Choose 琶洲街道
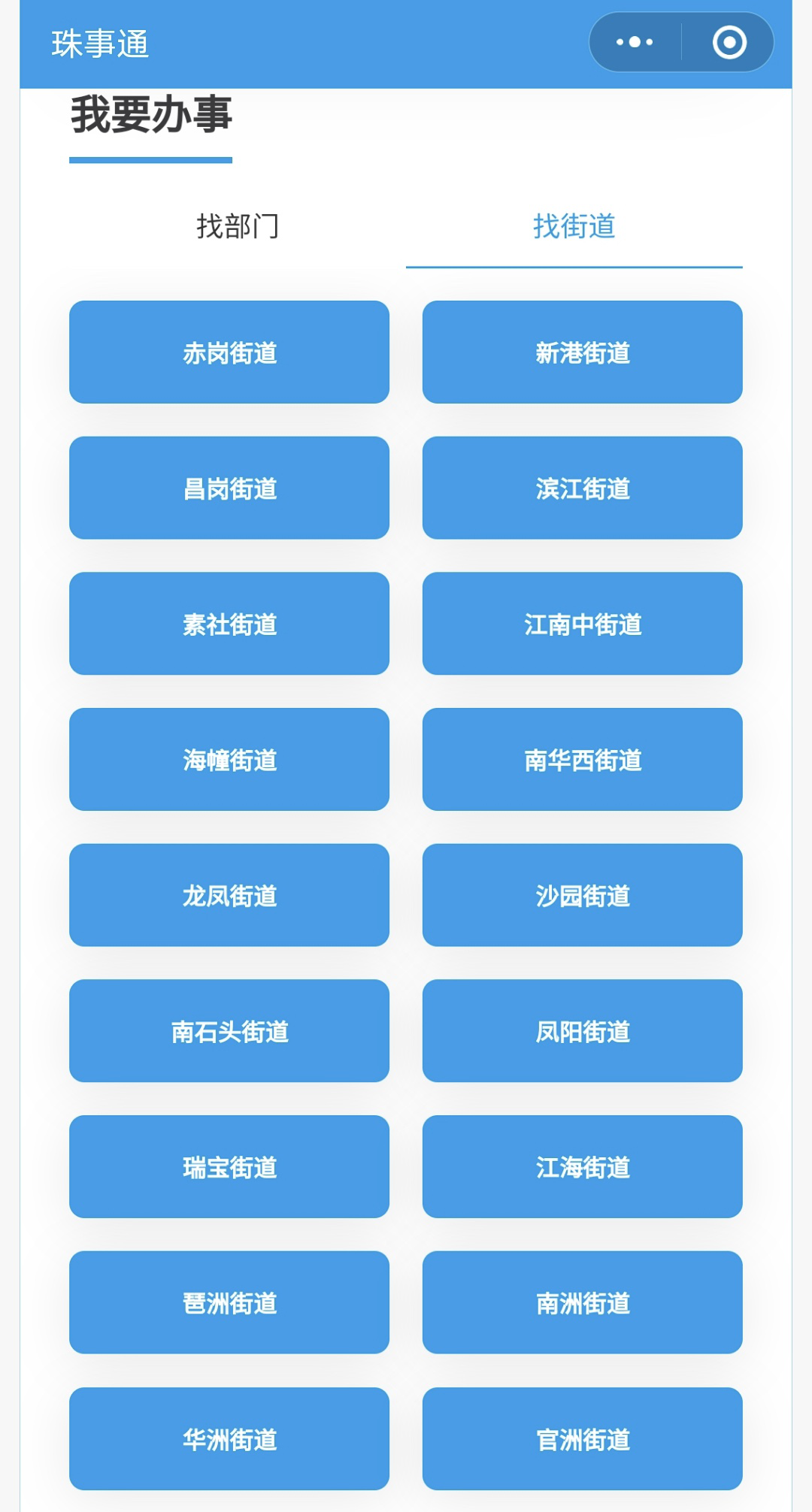Image resolution: width=812 pixels, height=1512 pixels. [229, 1302]
